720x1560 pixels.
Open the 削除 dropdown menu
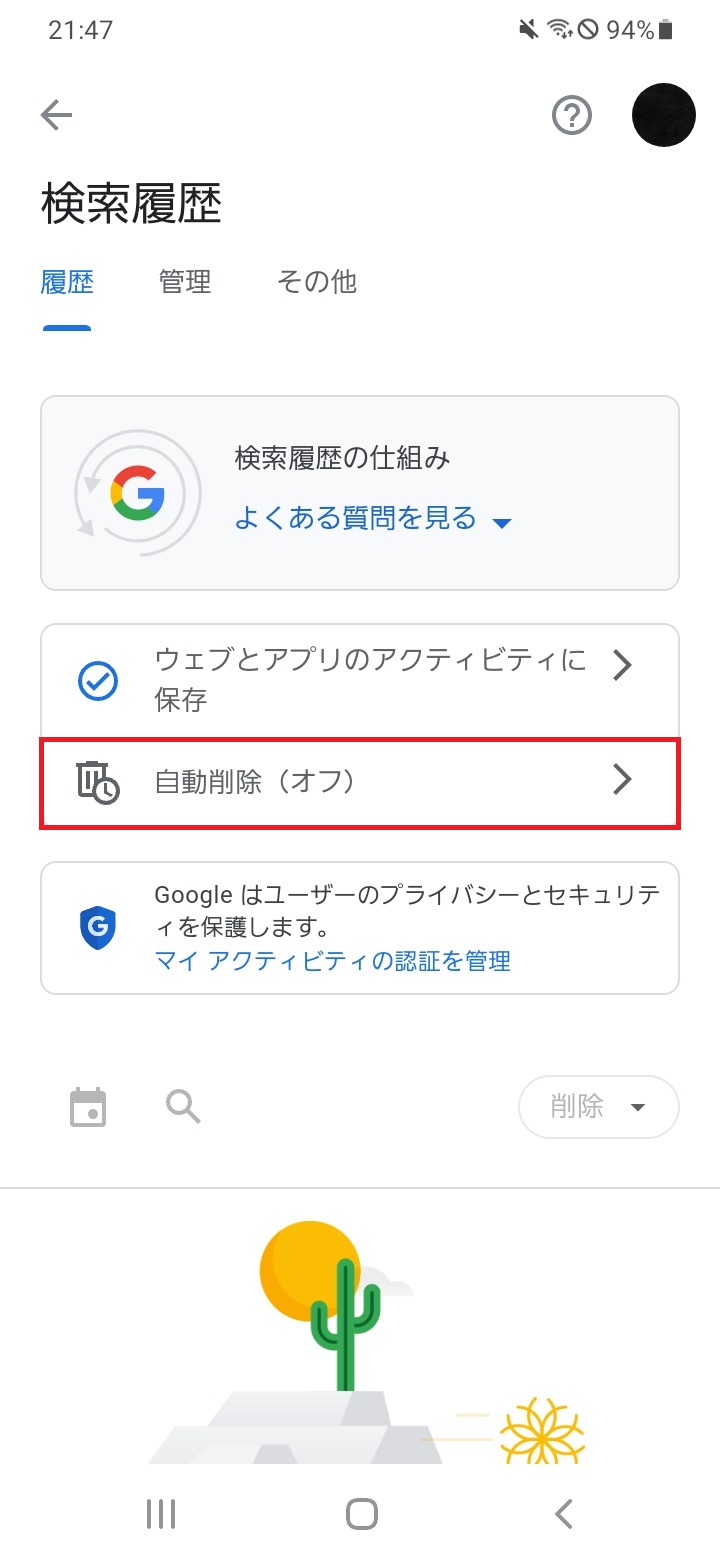(597, 1106)
